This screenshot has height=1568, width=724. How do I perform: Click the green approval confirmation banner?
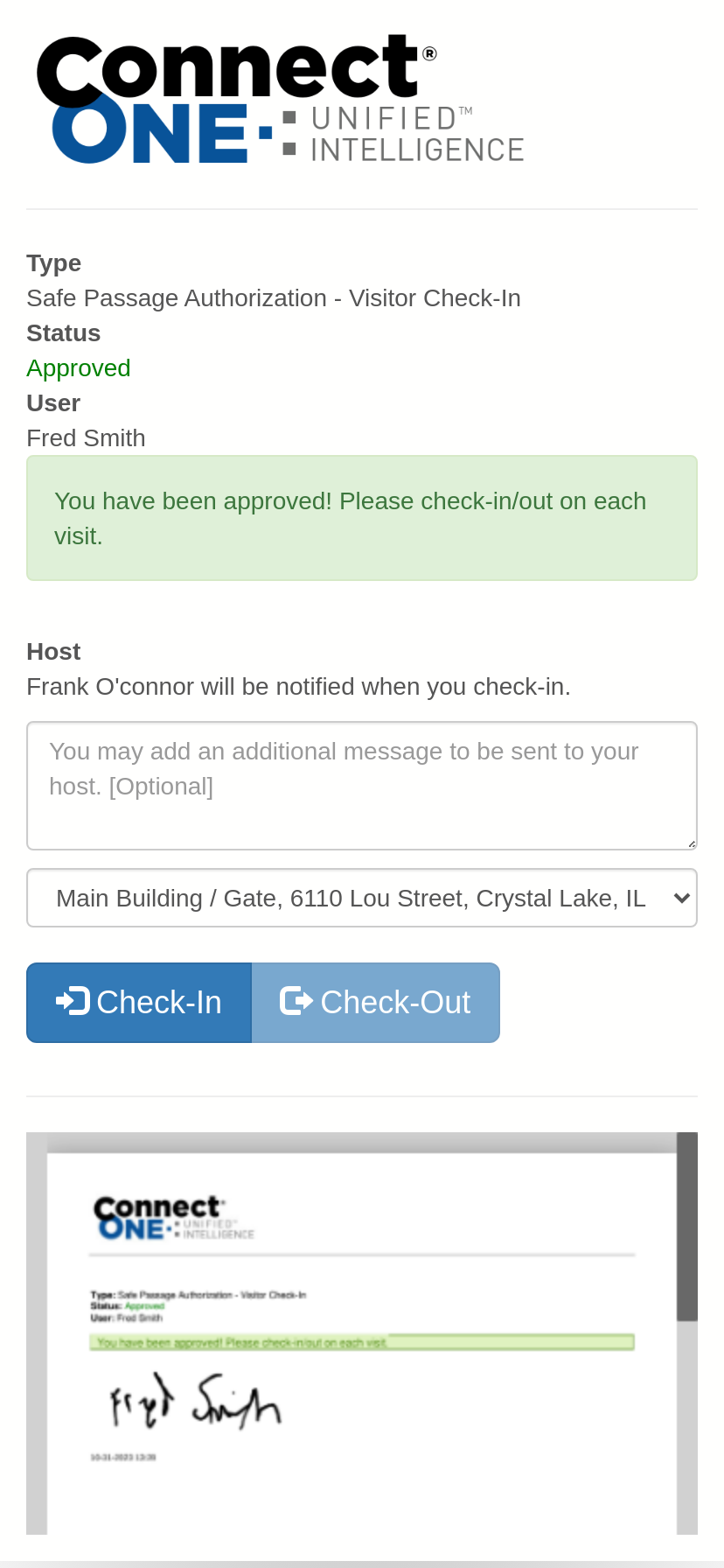pos(362,518)
